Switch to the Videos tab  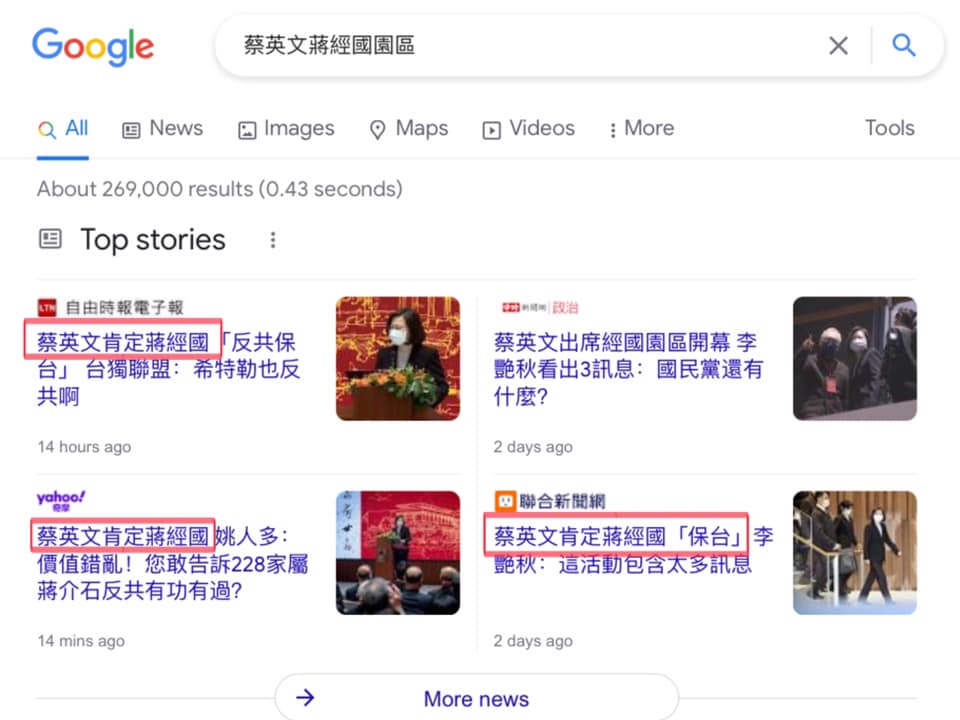click(529, 129)
